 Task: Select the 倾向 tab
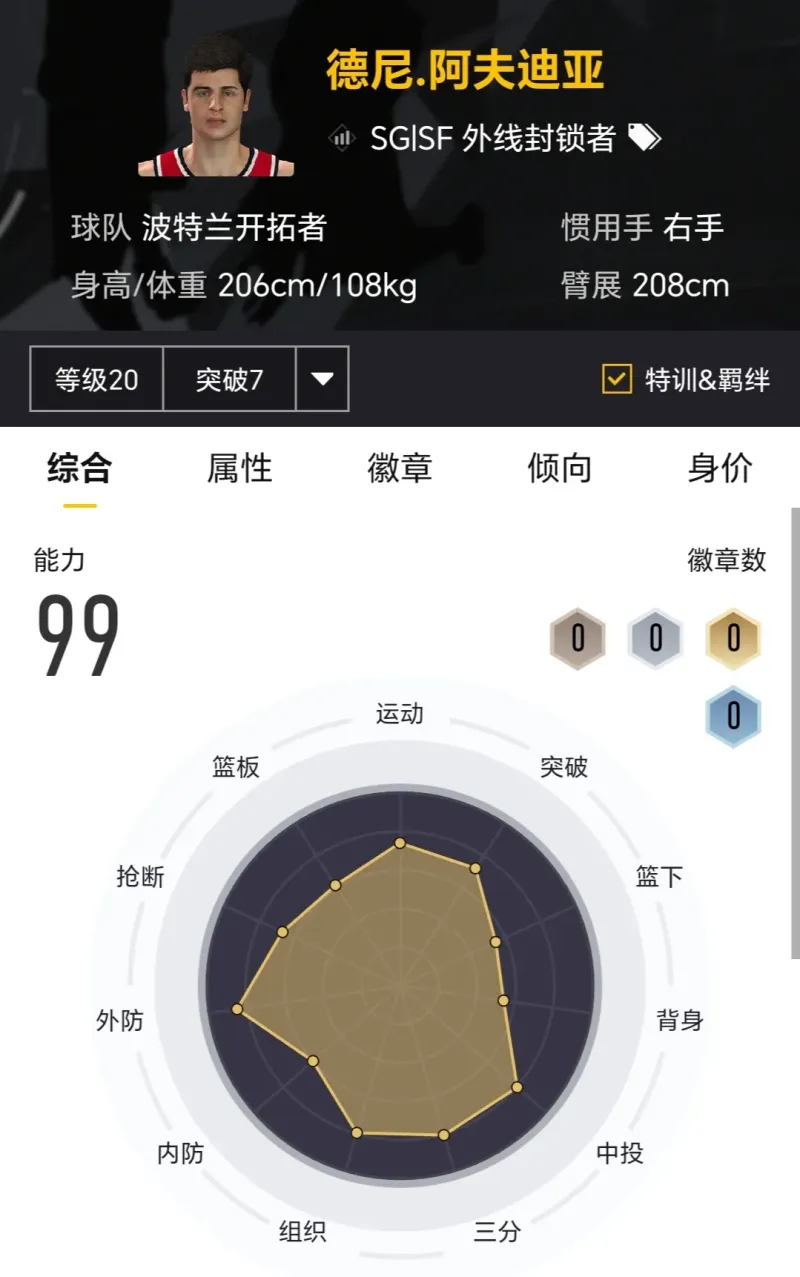click(x=559, y=468)
